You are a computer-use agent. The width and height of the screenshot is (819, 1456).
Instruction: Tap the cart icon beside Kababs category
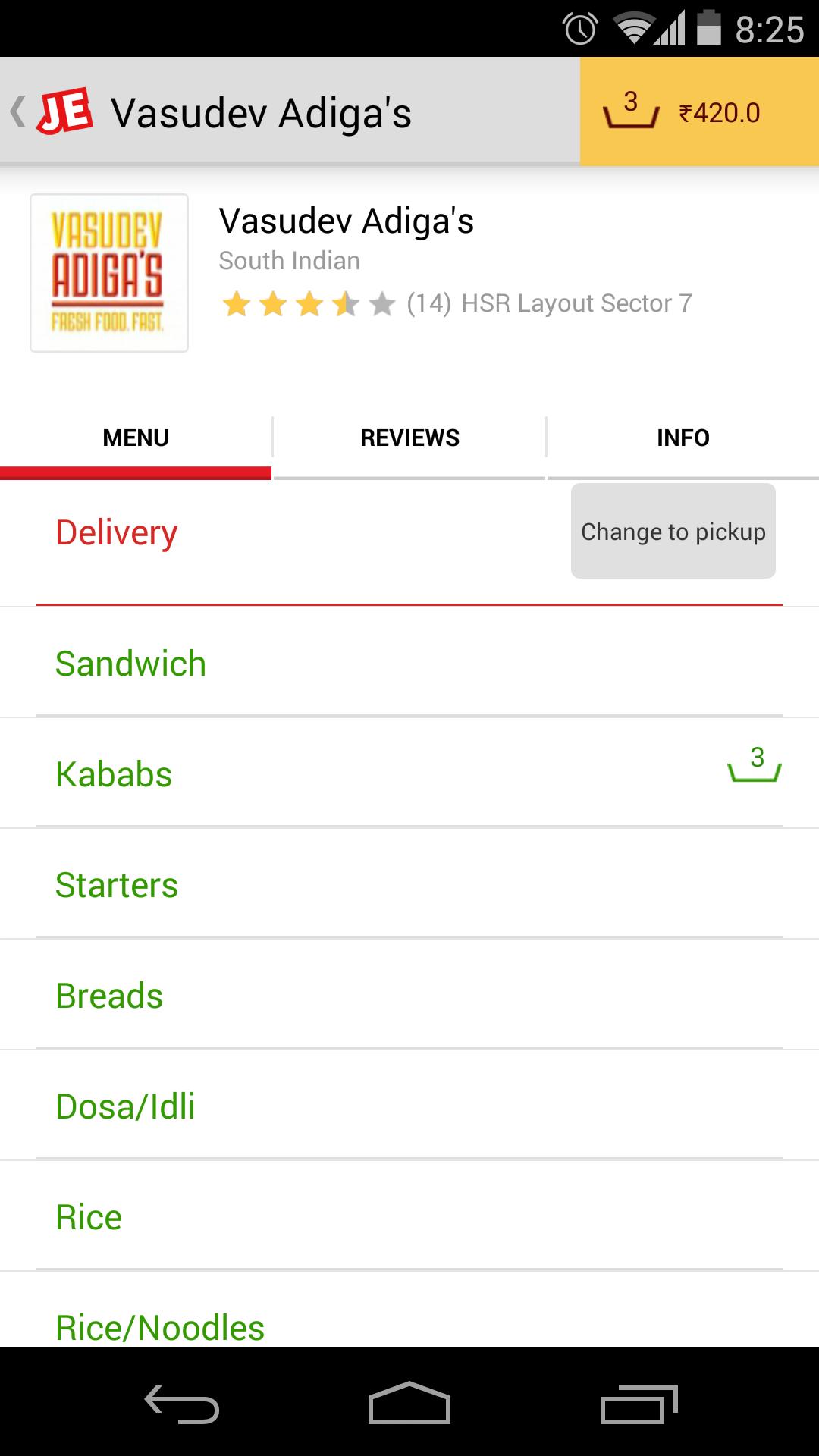pyautogui.click(x=755, y=772)
